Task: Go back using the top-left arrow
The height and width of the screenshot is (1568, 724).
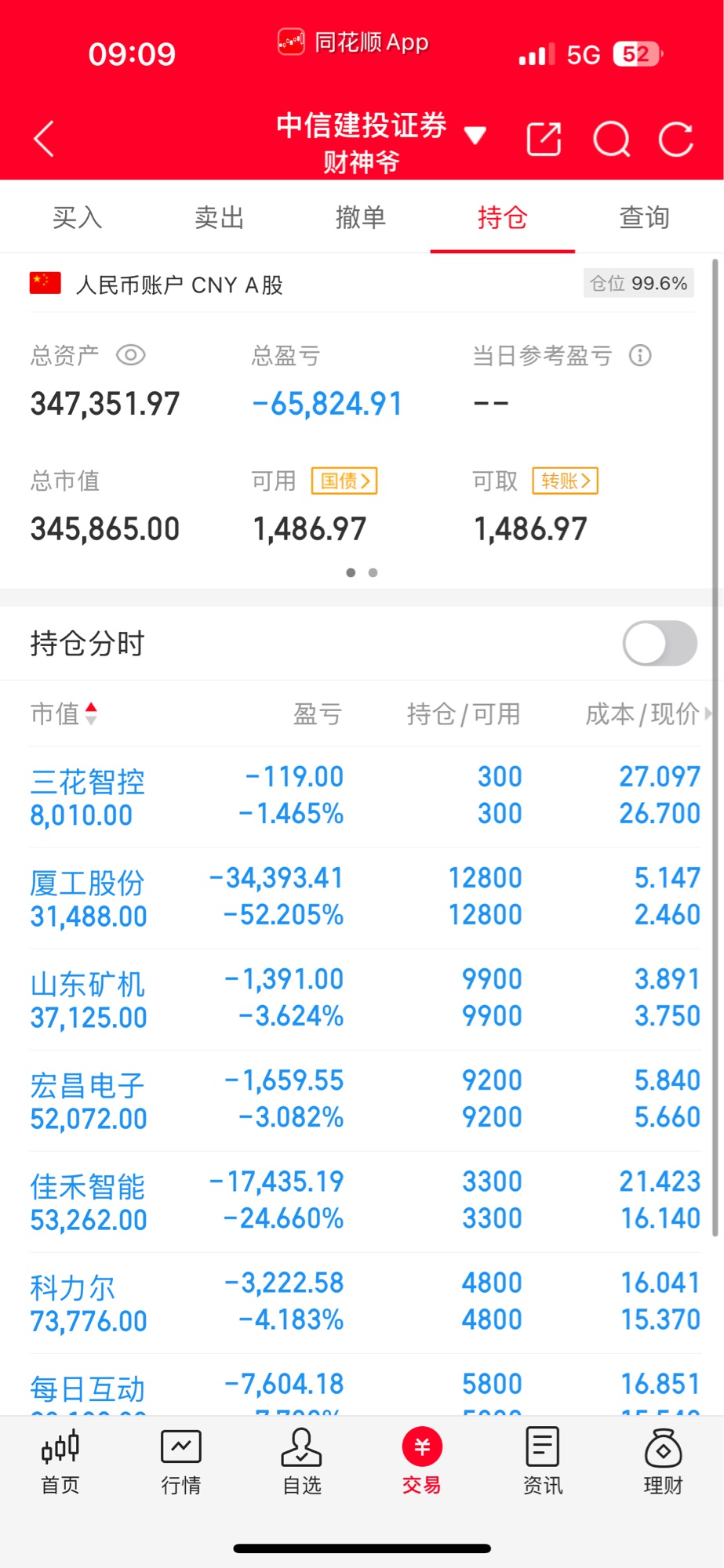Action: coord(45,139)
